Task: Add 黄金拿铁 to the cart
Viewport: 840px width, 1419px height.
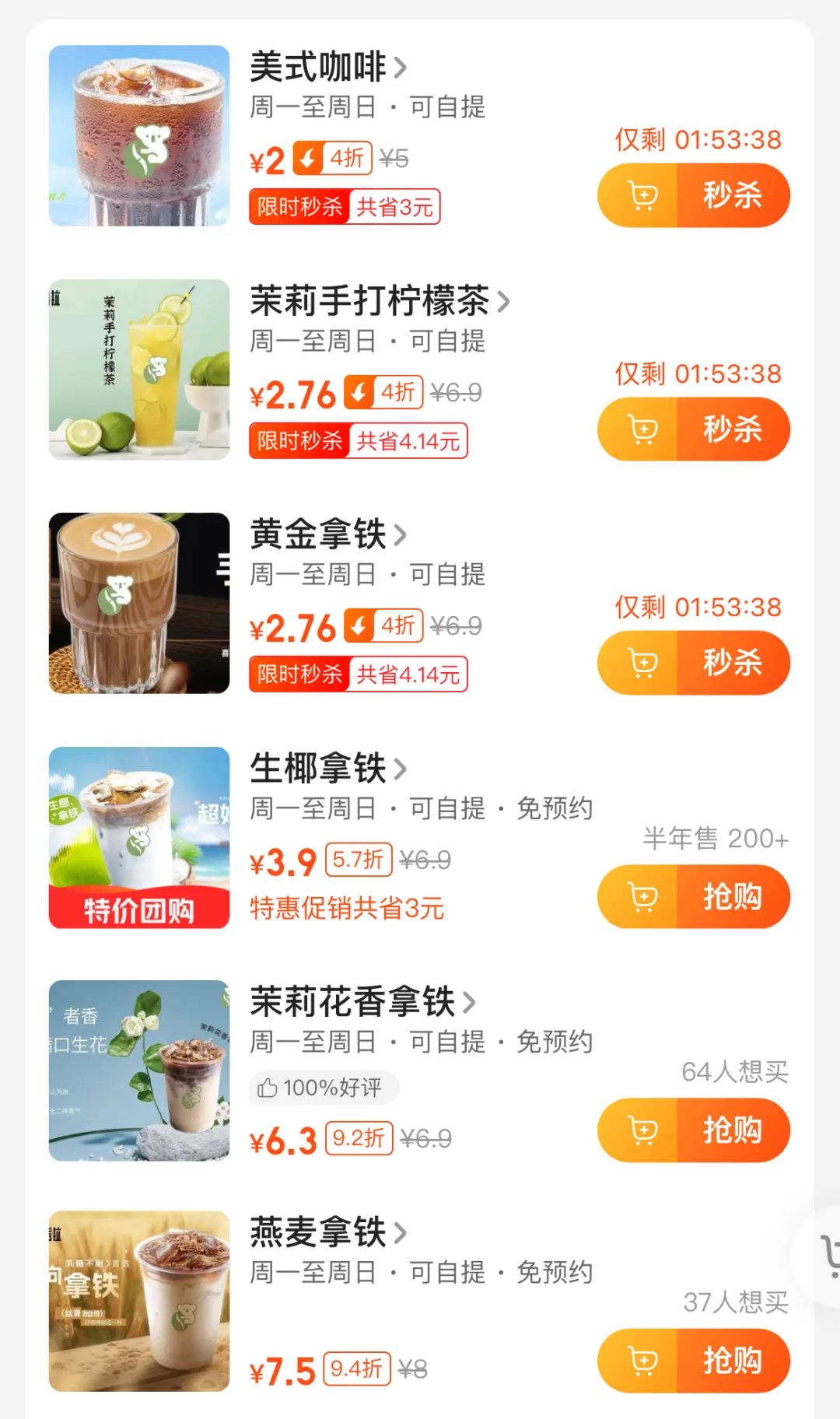Action: (642, 663)
